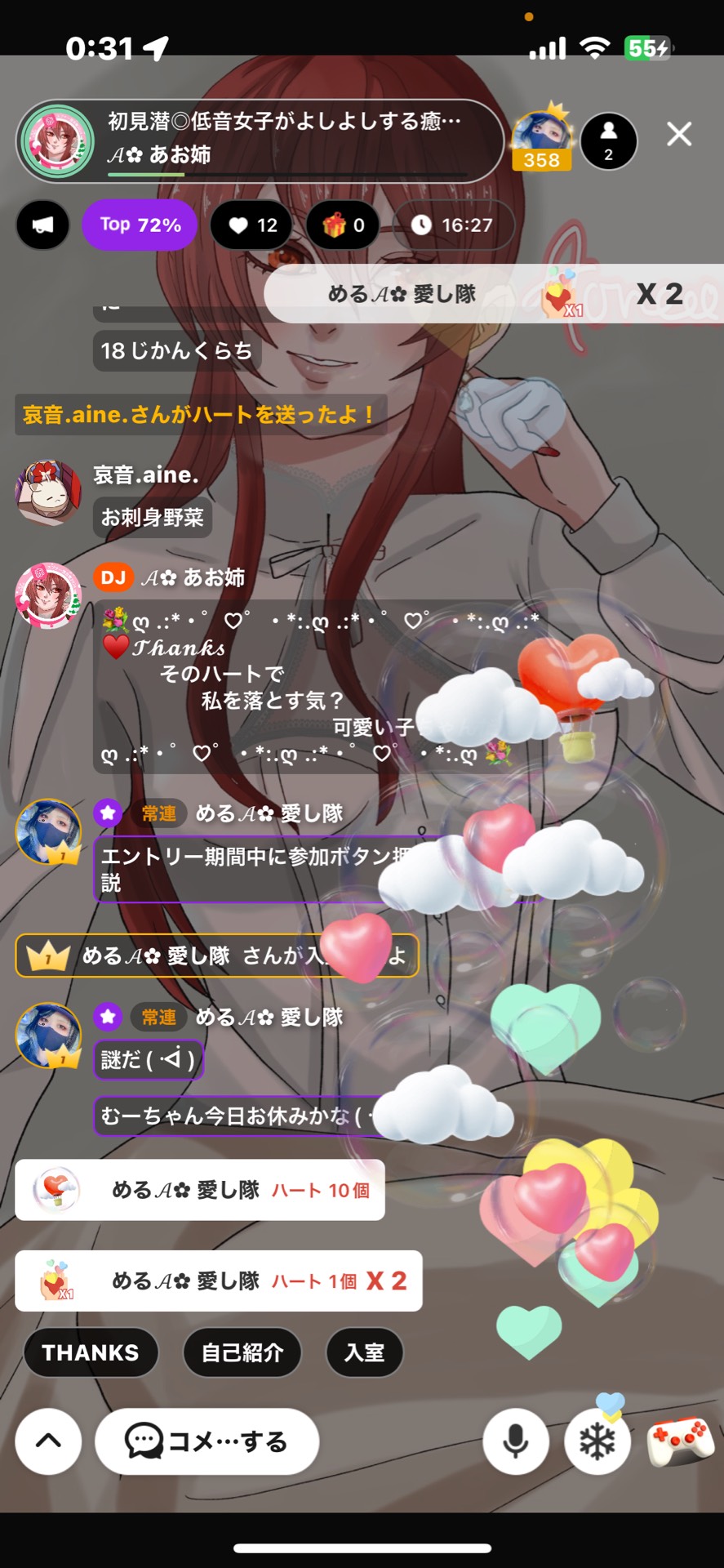Image resolution: width=724 pixels, height=1568 pixels.
Task: Open the top fan avatar with 358
Action: (542, 139)
